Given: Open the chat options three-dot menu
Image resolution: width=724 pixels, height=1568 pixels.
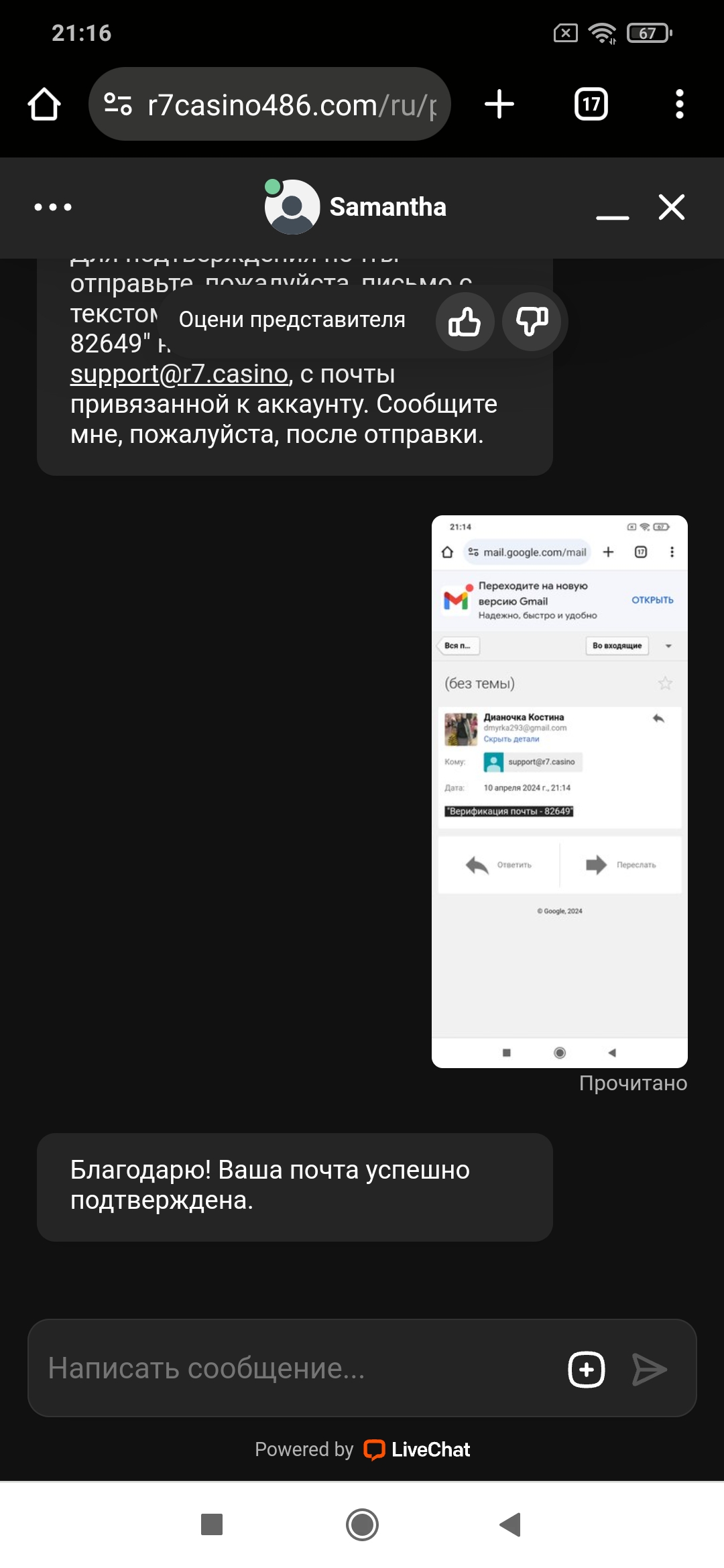Looking at the screenshot, I should point(53,207).
